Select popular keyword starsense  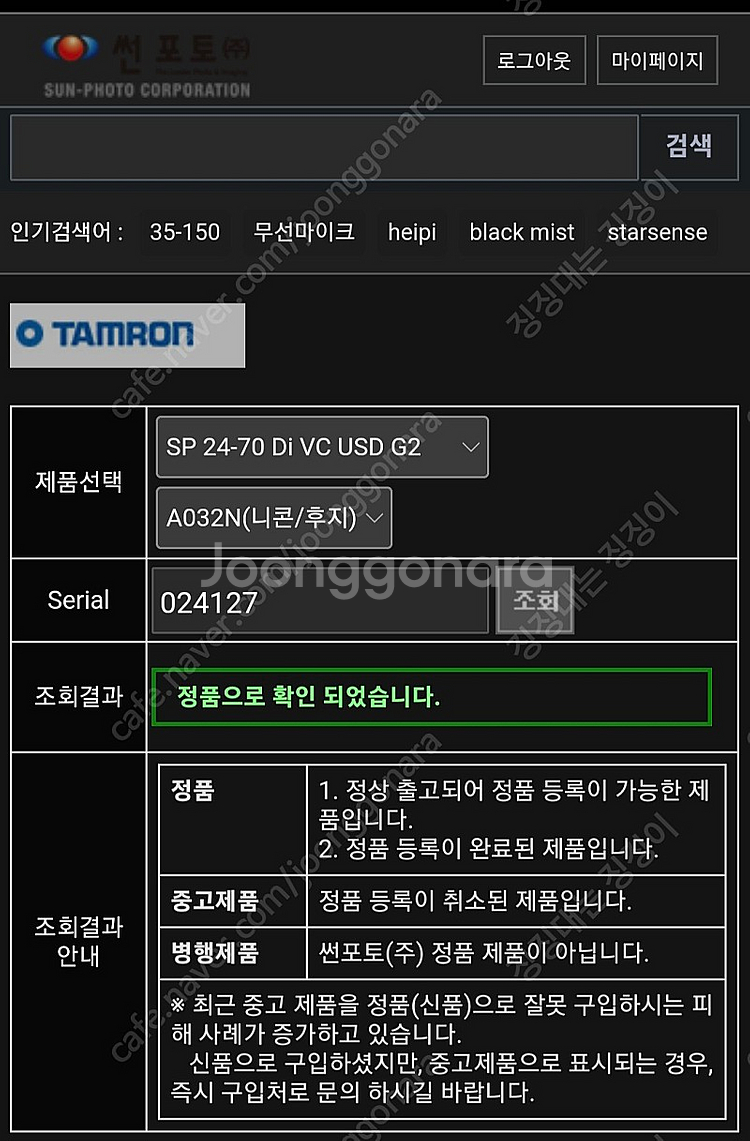coord(657,232)
